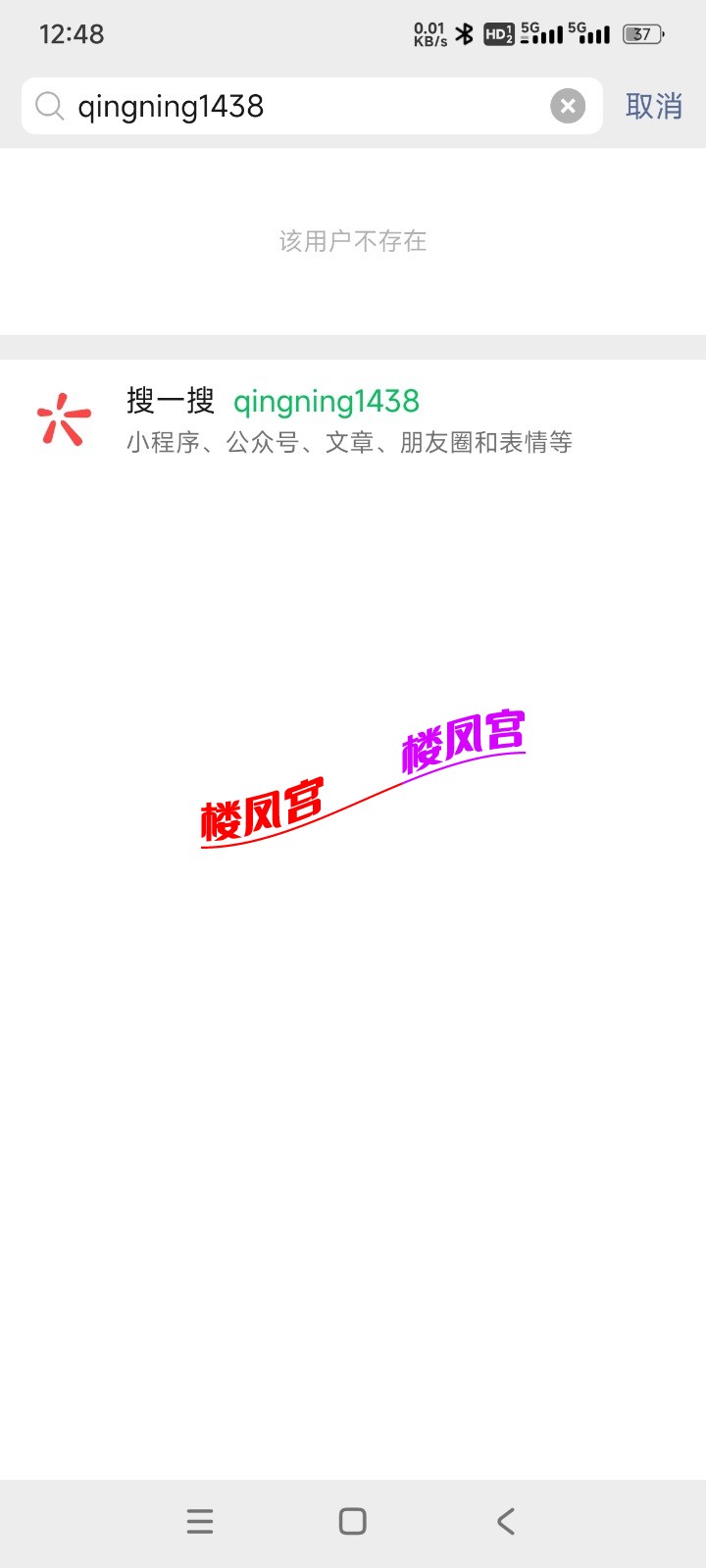706x1568 pixels.
Task: Tap the magnifier icon in the search bar
Action: [49, 106]
